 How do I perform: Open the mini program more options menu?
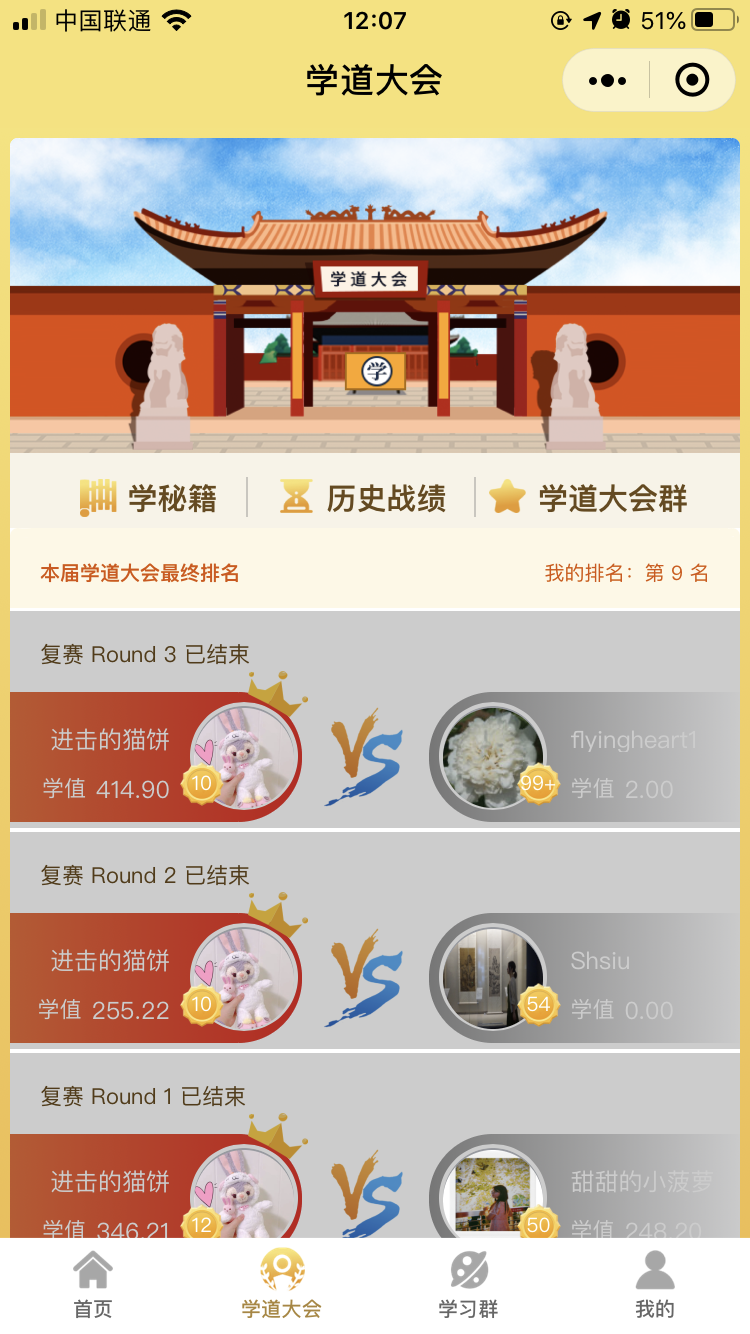click(607, 80)
